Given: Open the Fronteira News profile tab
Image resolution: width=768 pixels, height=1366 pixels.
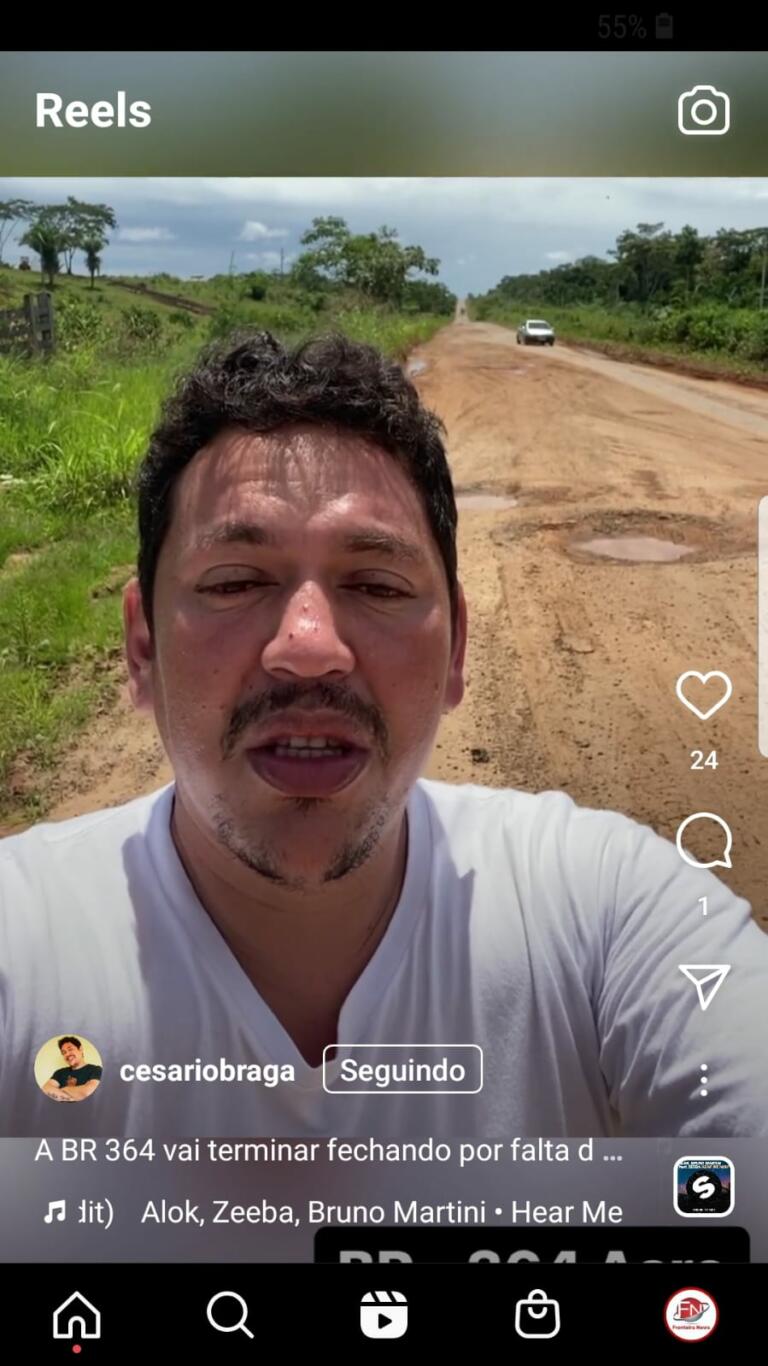Looking at the screenshot, I should [x=691, y=1314].
